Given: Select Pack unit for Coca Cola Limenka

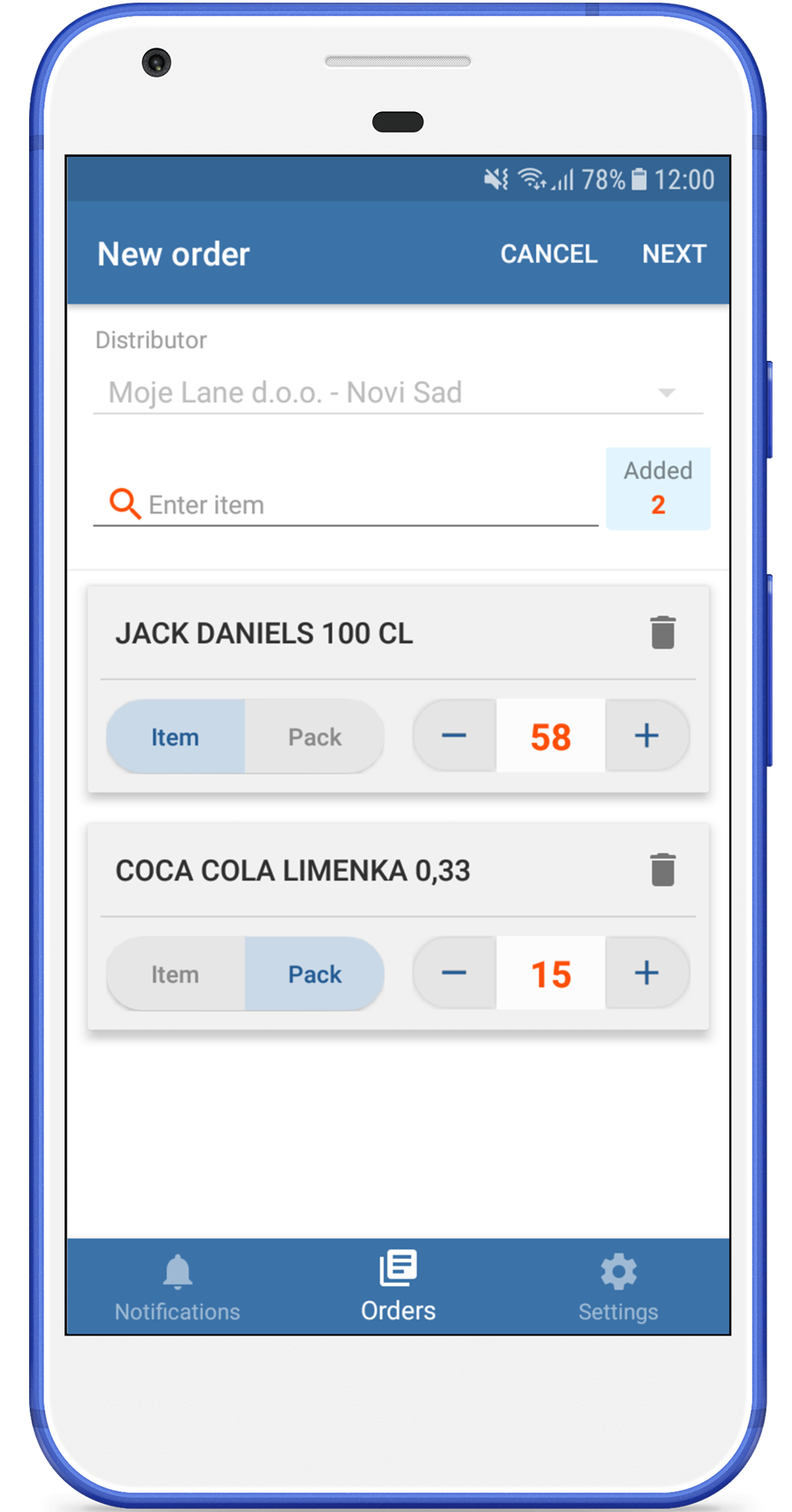Looking at the screenshot, I should coord(315,974).
